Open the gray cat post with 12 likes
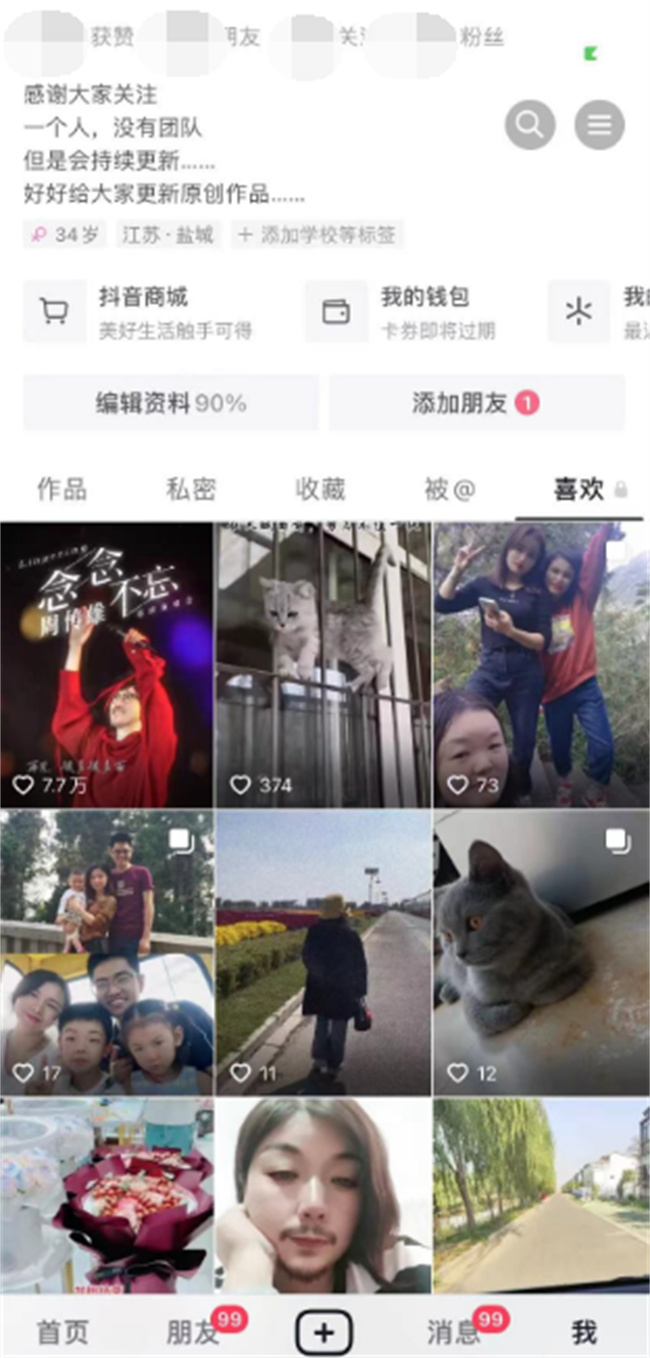 (541, 952)
